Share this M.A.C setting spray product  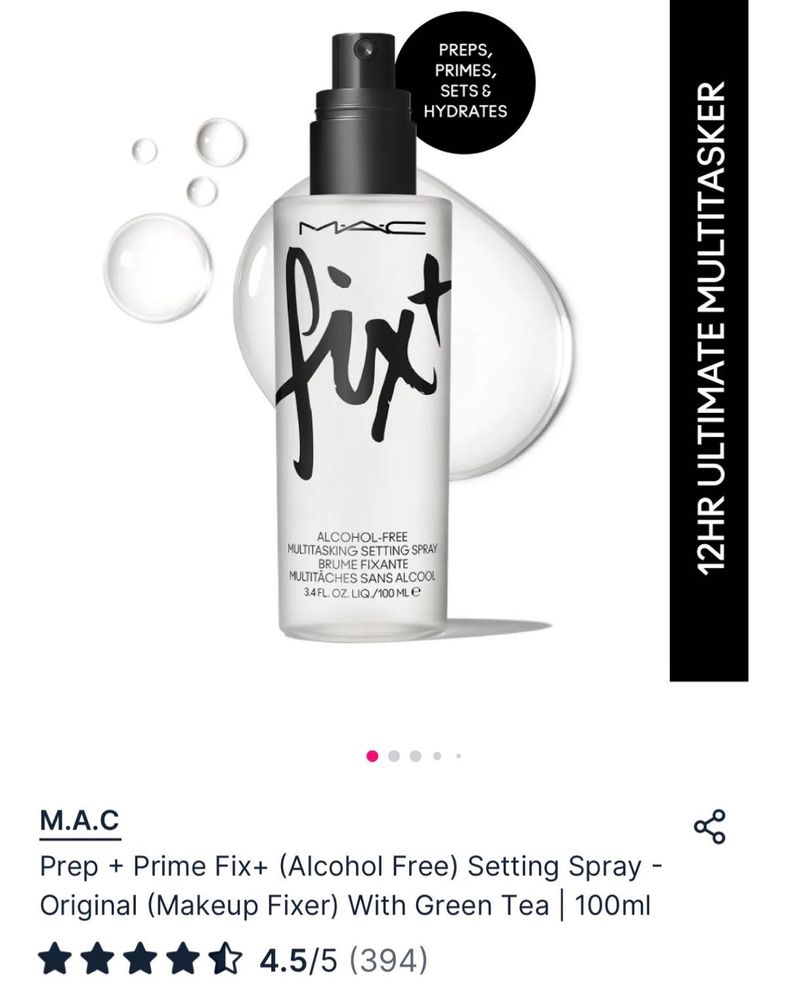click(709, 827)
